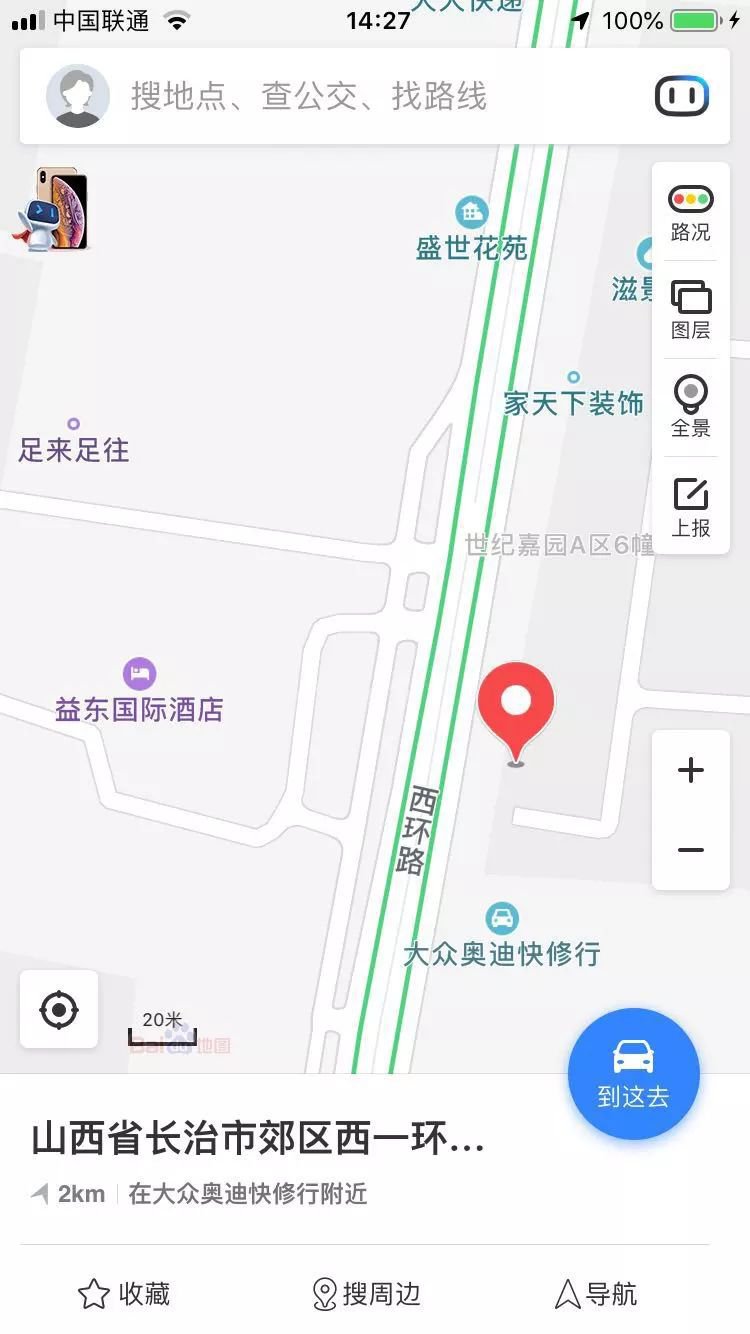The width and height of the screenshot is (750, 1334).
Task: Enable 全景 panorama view
Action: pos(691,407)
